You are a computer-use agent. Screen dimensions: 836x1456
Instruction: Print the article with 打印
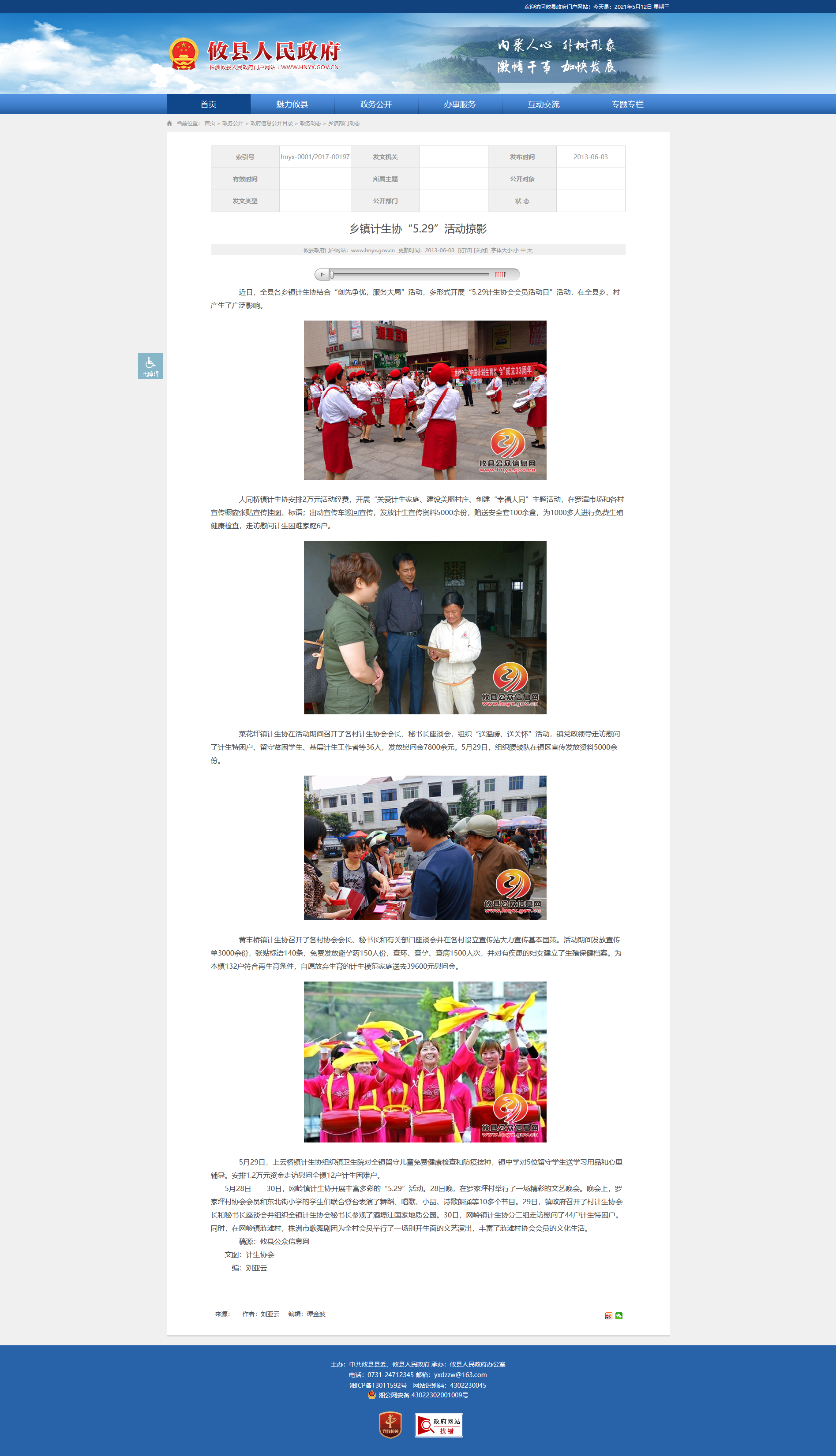[465, 250]
